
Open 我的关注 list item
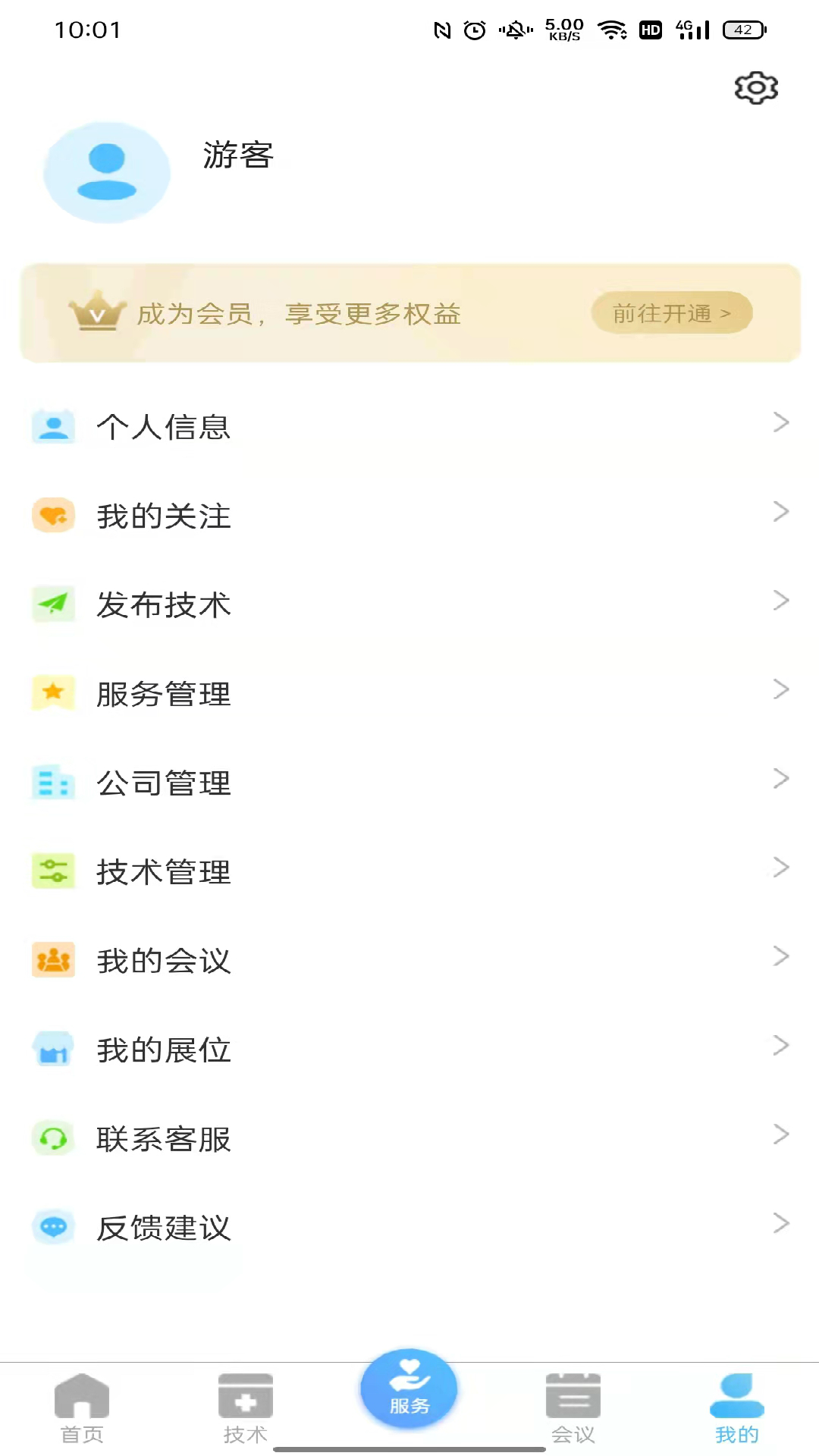(x=165, y=516)
